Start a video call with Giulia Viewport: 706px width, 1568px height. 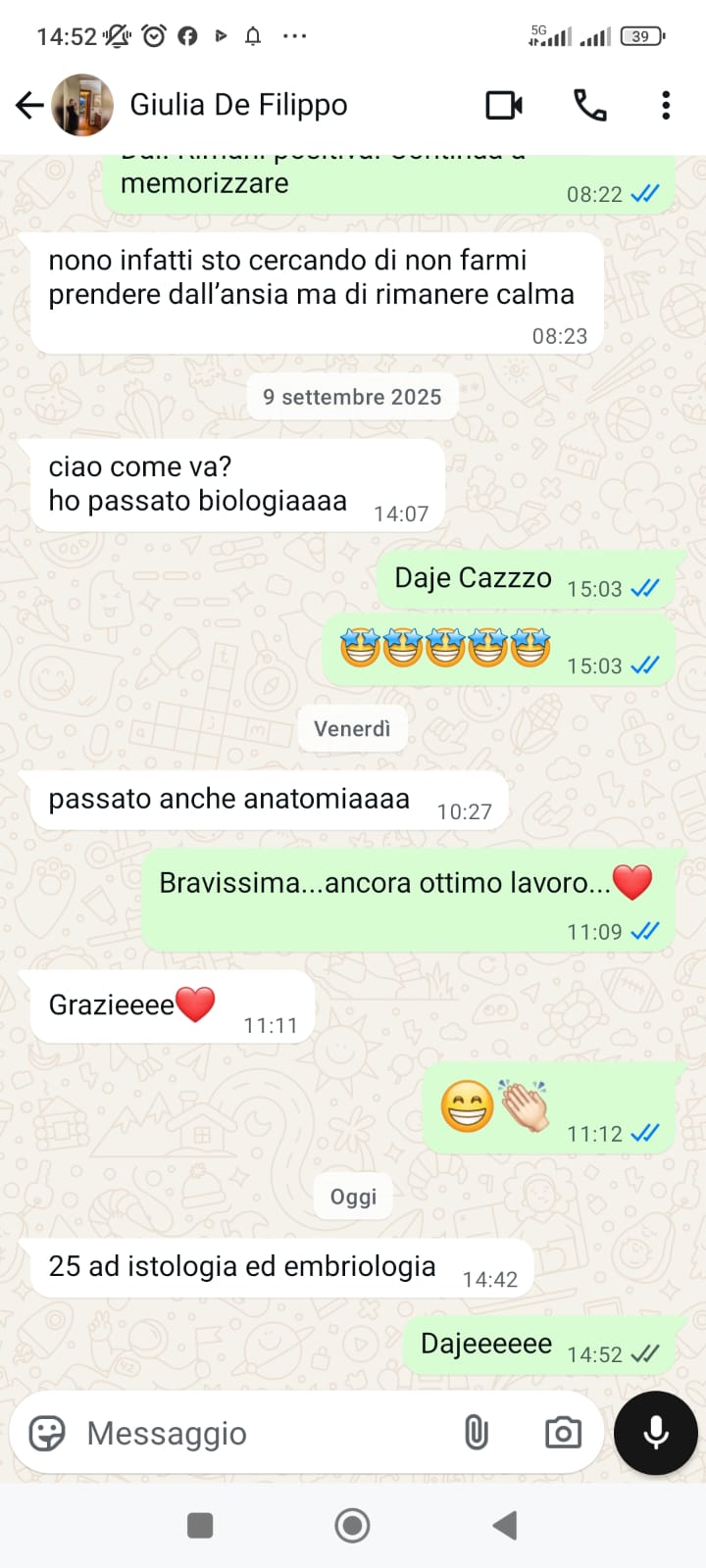coord(504,105)
